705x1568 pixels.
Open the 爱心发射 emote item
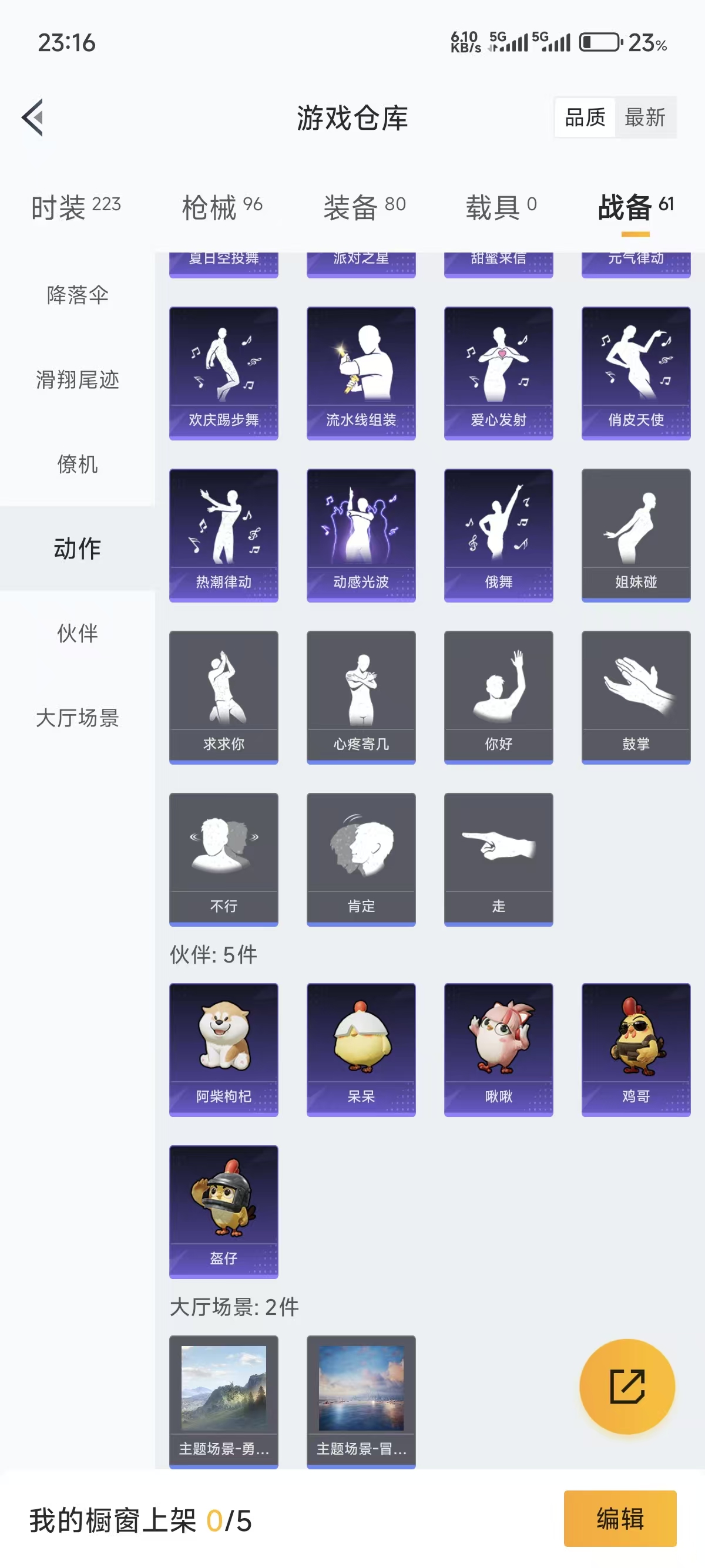(499, 373)
